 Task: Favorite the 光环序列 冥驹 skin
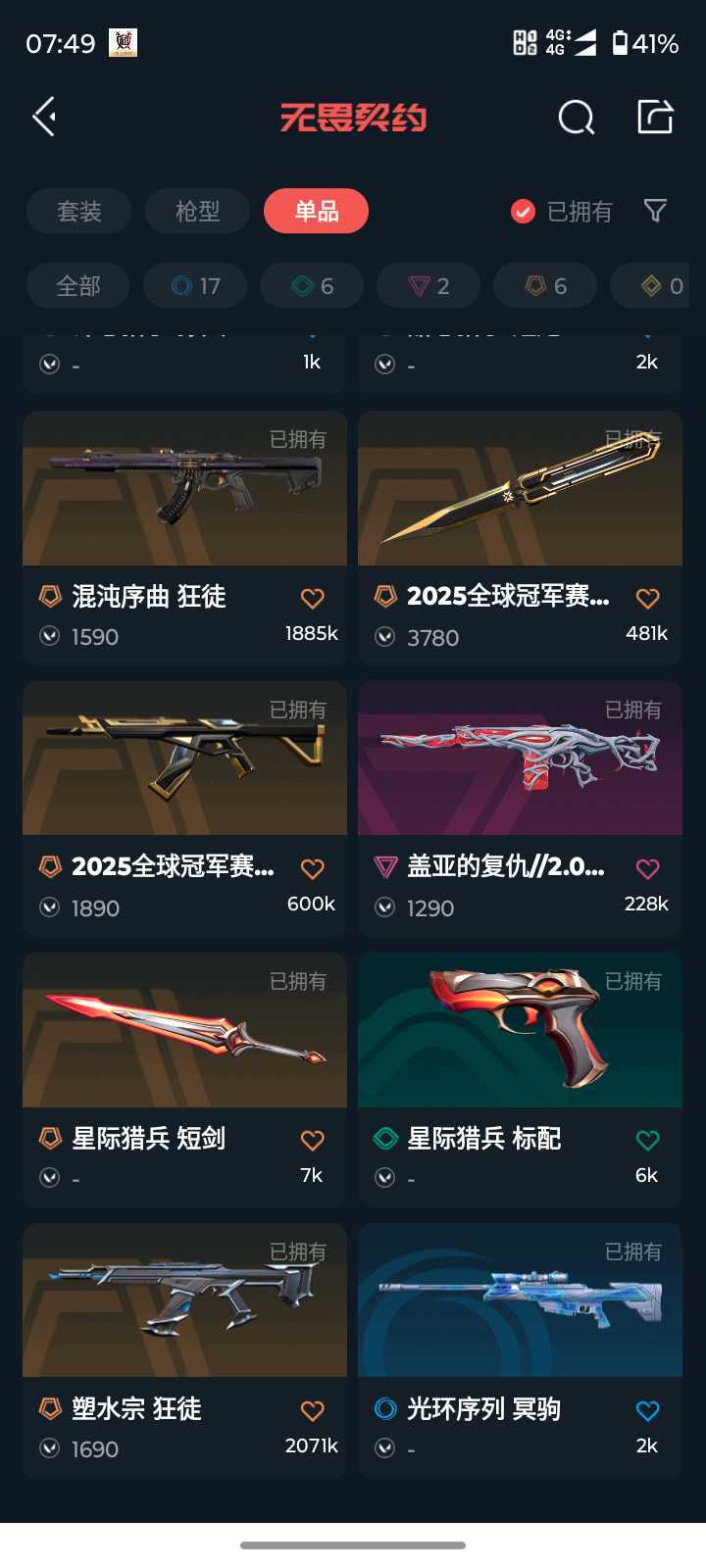[647, 1410]
